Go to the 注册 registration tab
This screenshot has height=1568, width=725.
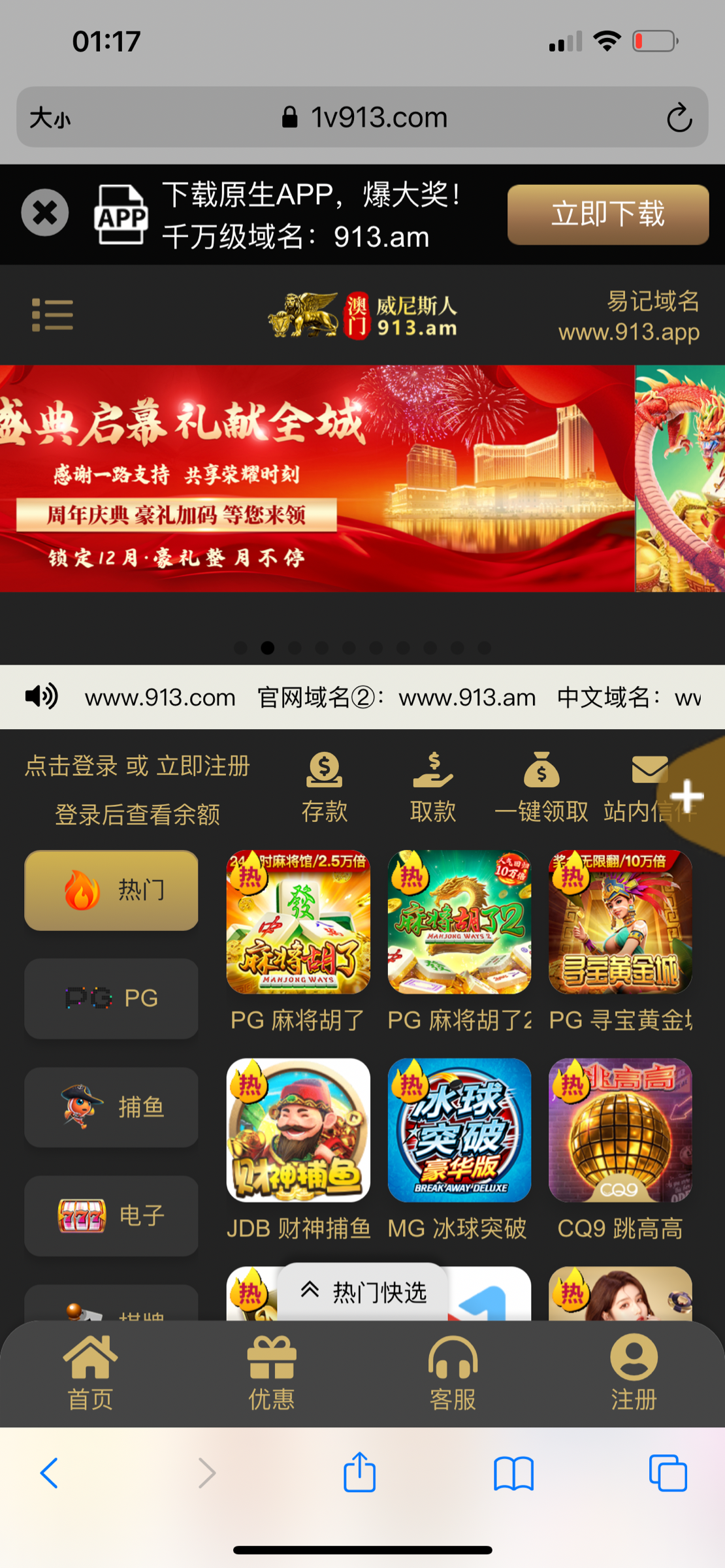[x=633, y=1372]
